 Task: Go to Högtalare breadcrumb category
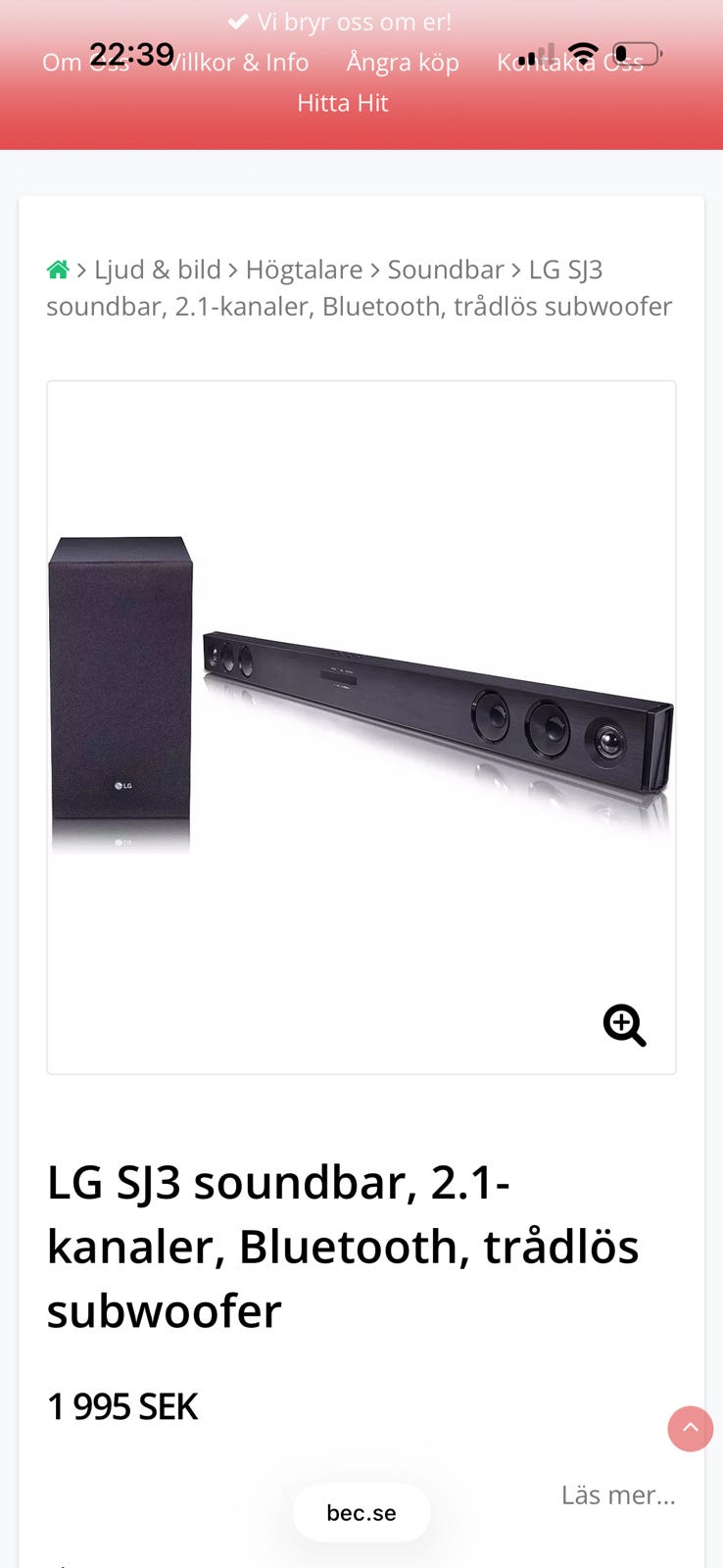pyautogui.click(x=304, y=269)
